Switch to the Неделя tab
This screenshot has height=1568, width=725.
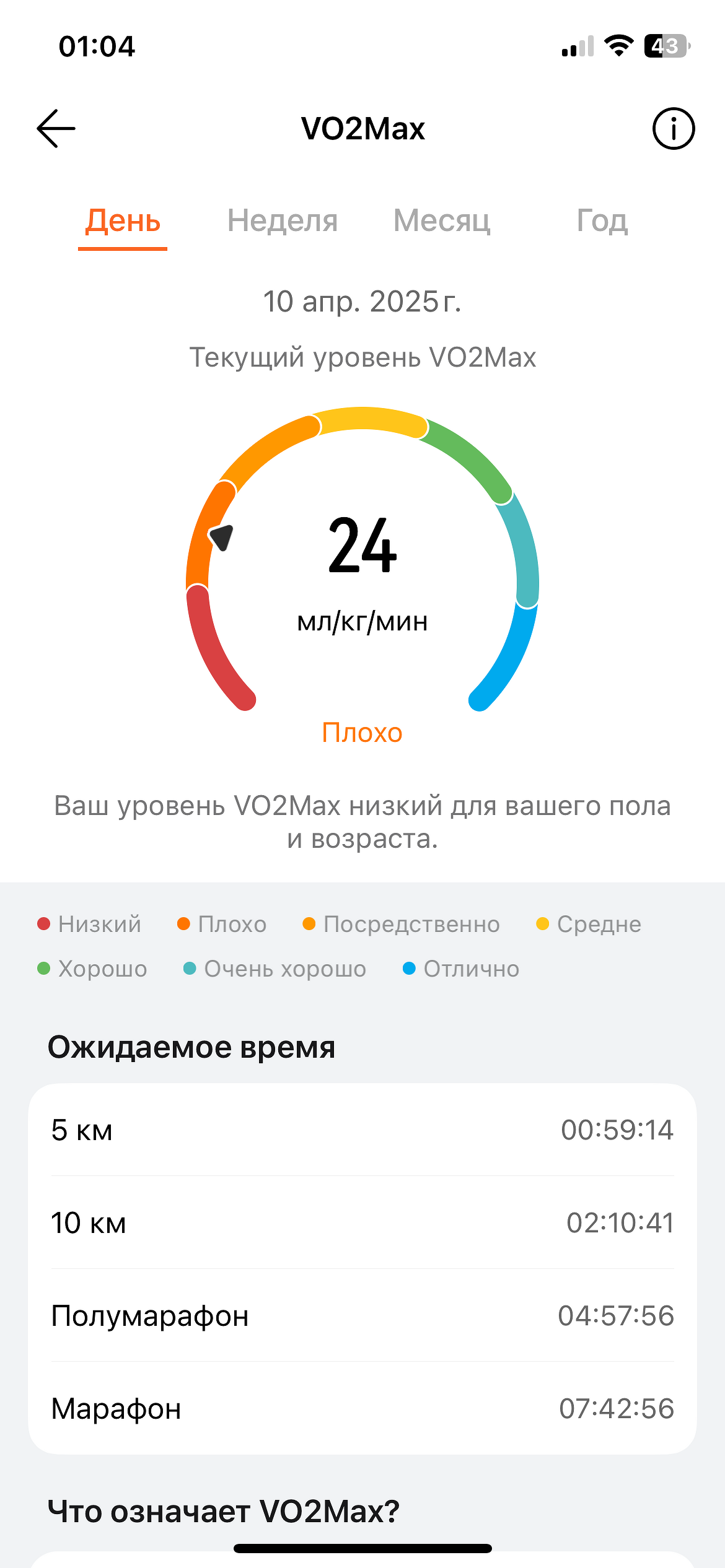coord(283,221)
